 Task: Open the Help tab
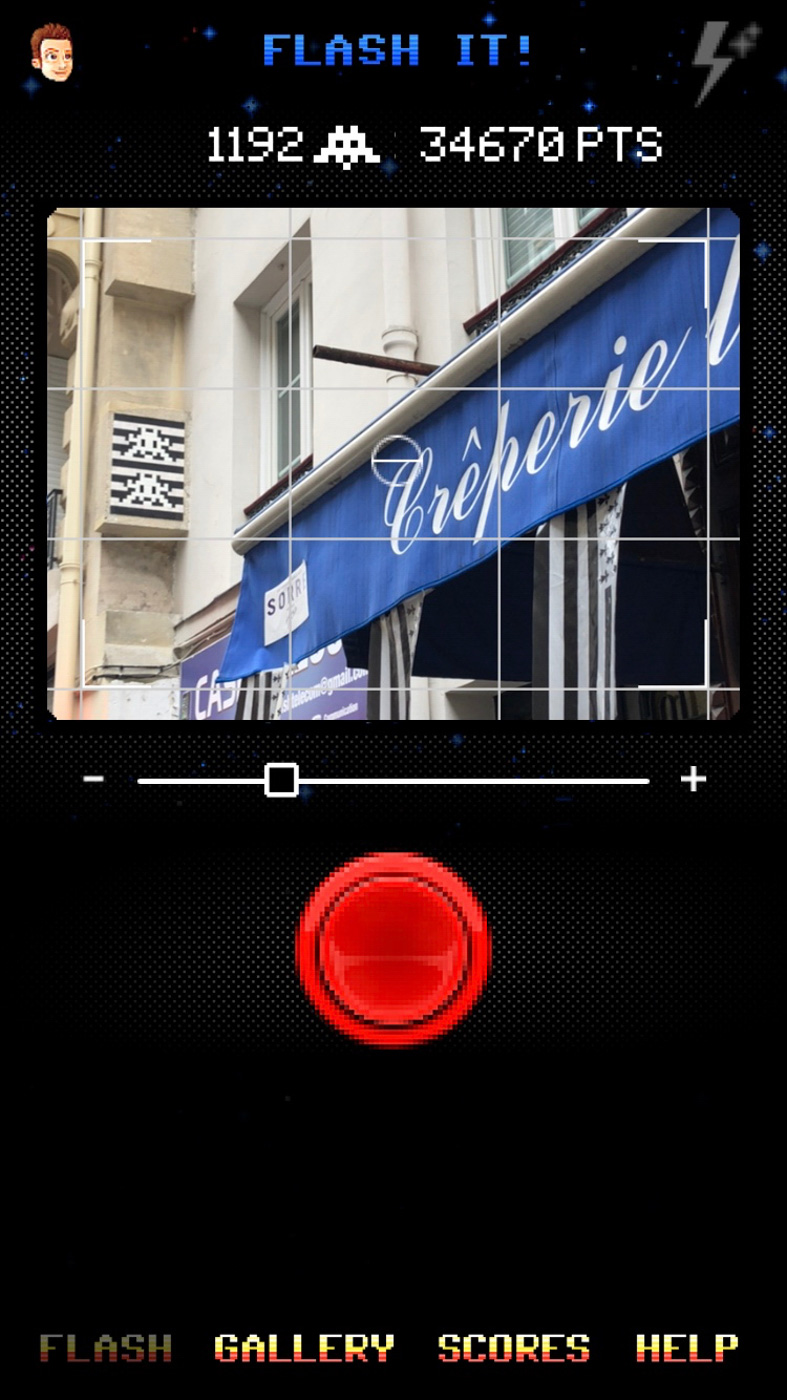pos(687,1348)
